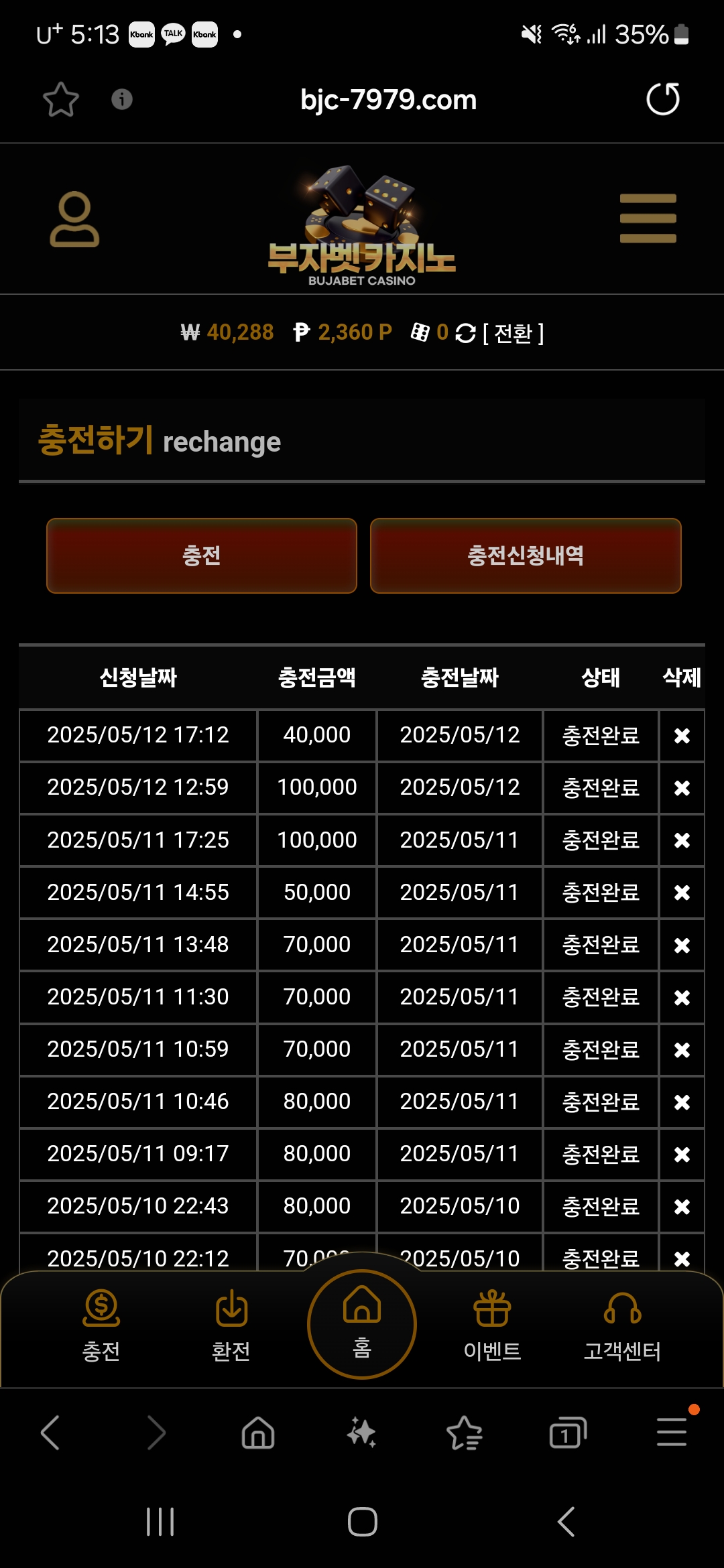
Task: Tap the system back button
Action: coord(566,1522)
